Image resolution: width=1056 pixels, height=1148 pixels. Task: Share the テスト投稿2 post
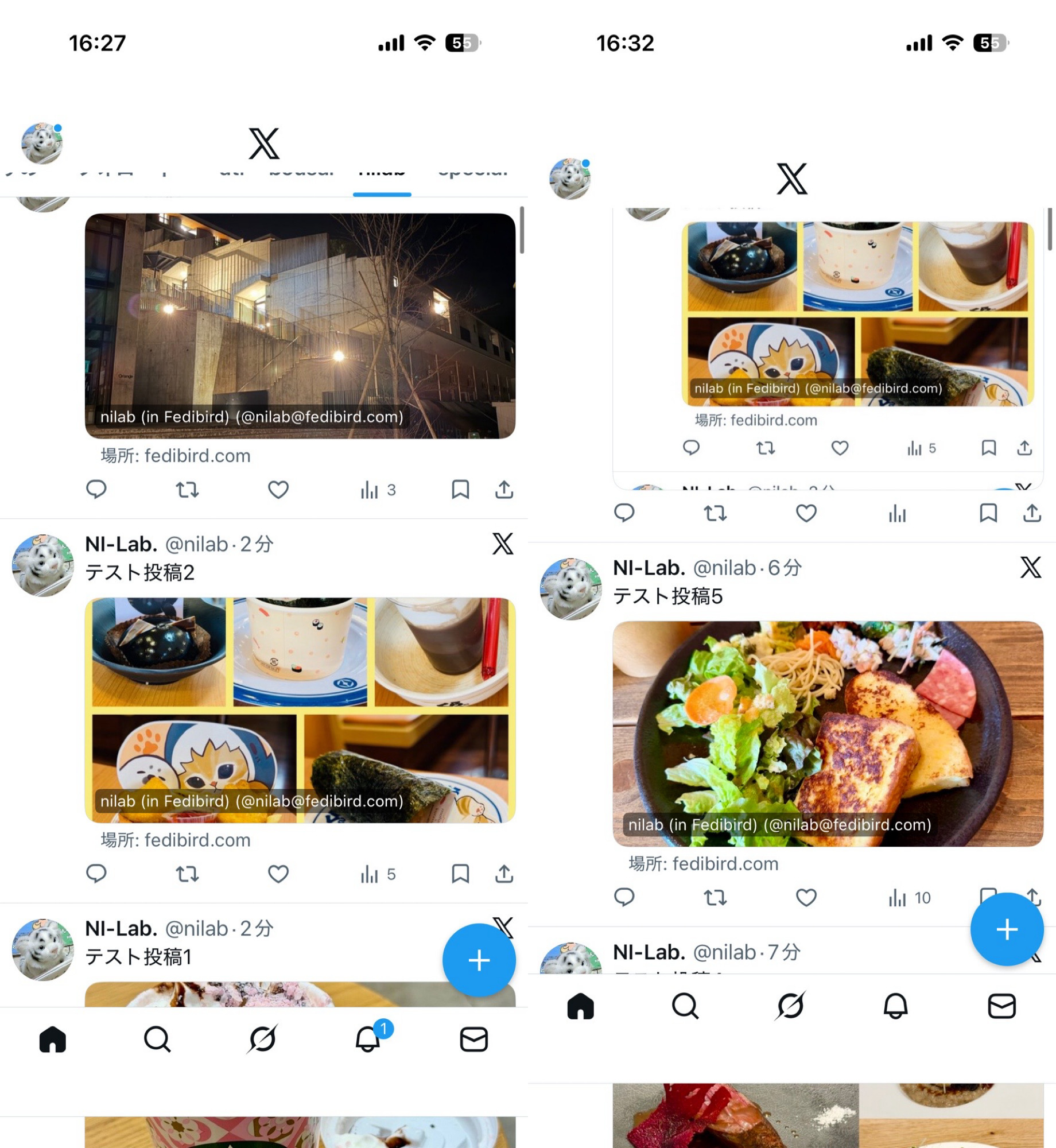(503, 874)
